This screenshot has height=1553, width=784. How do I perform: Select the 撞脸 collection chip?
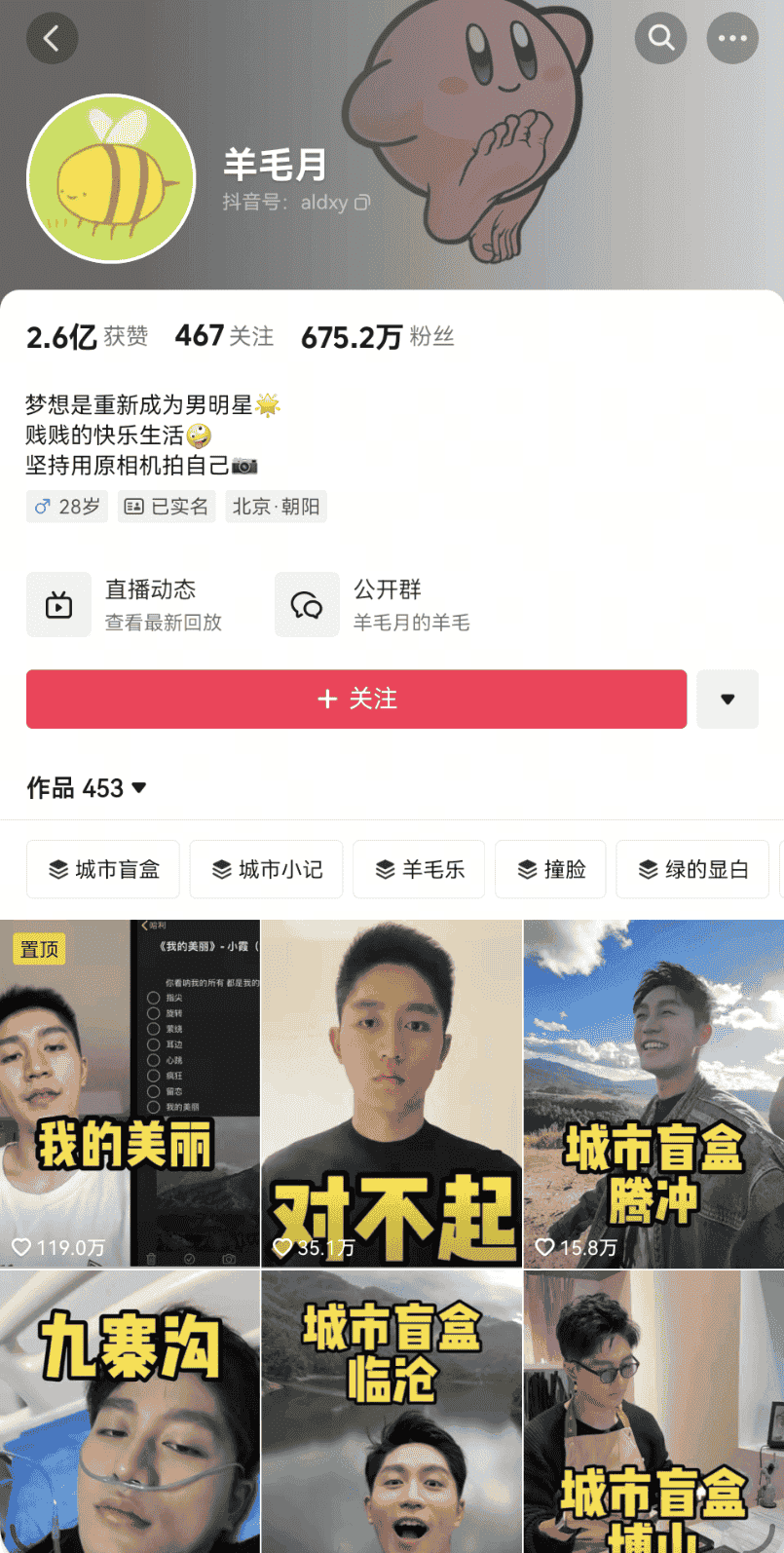(x=551, y=869)
